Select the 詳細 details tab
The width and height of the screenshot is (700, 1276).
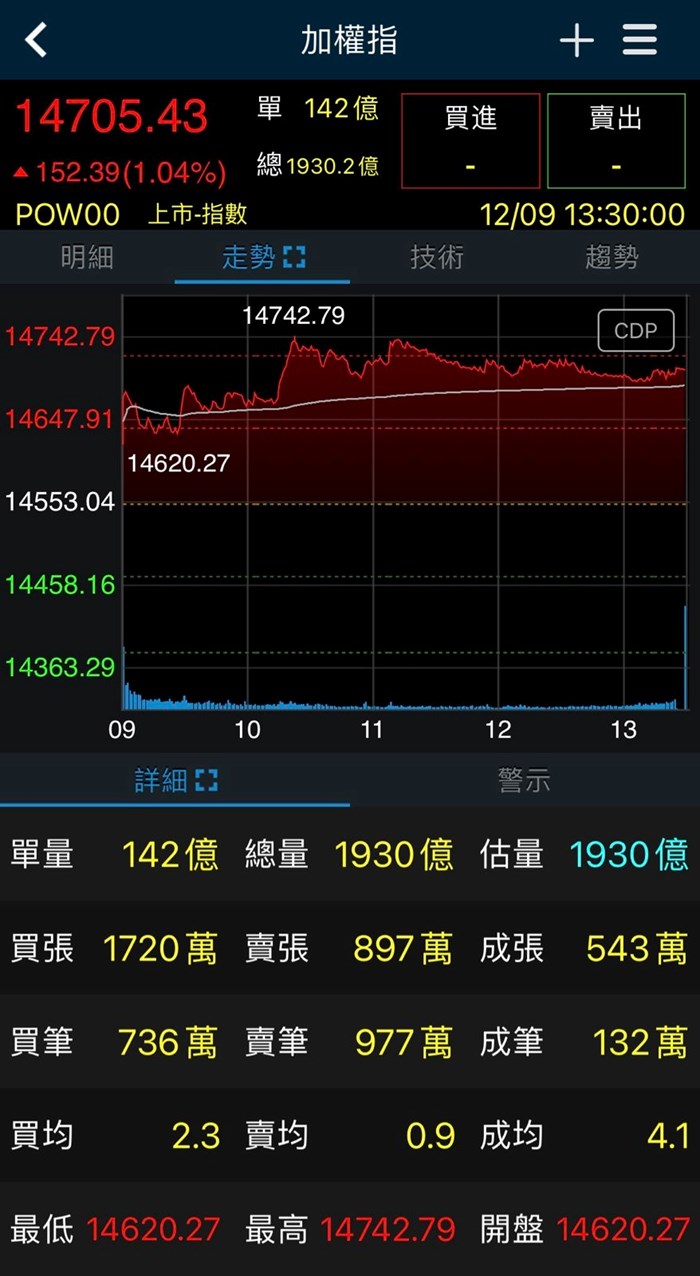coord(175,781)
